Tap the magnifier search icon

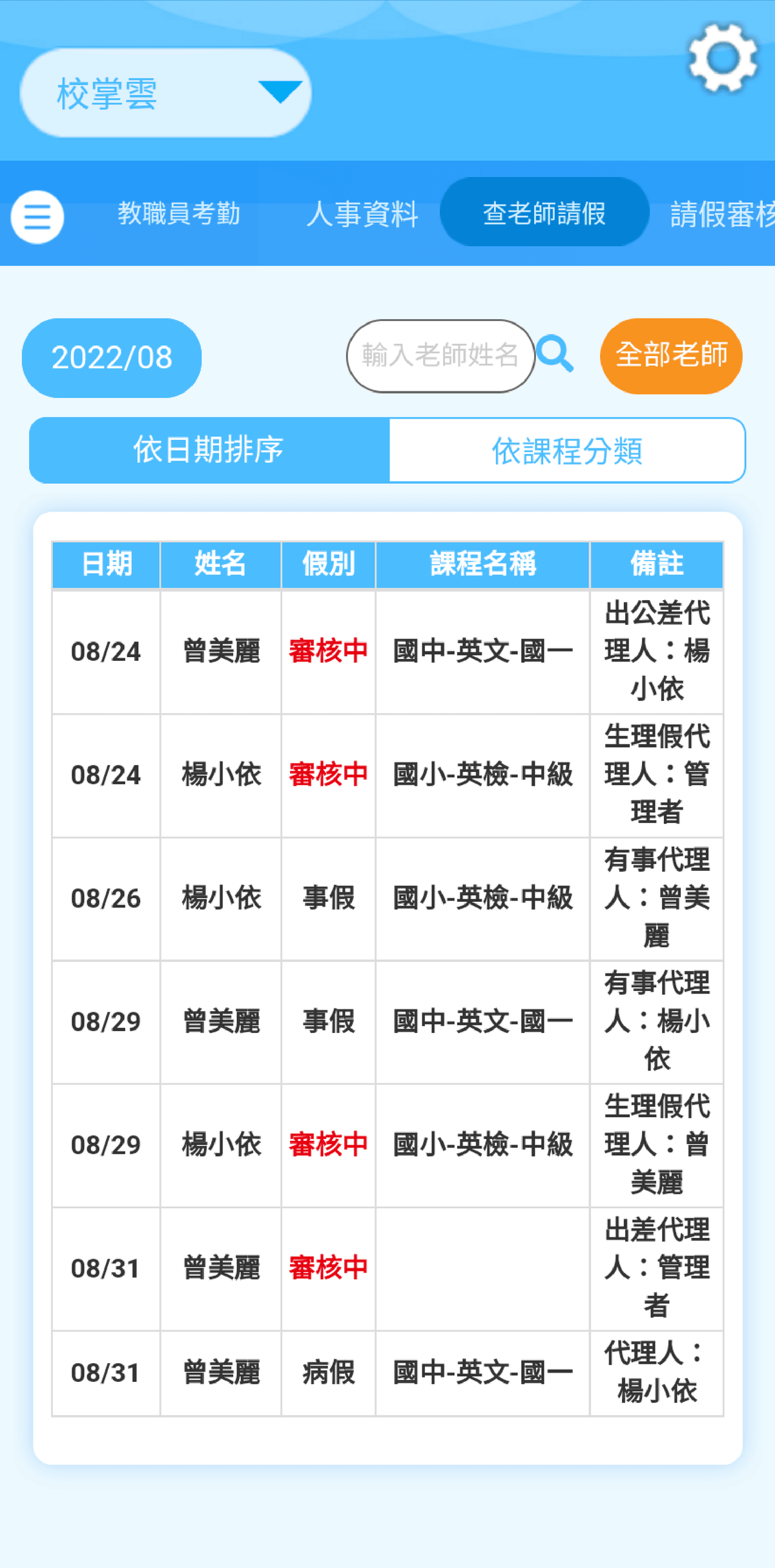click(555, 354)
